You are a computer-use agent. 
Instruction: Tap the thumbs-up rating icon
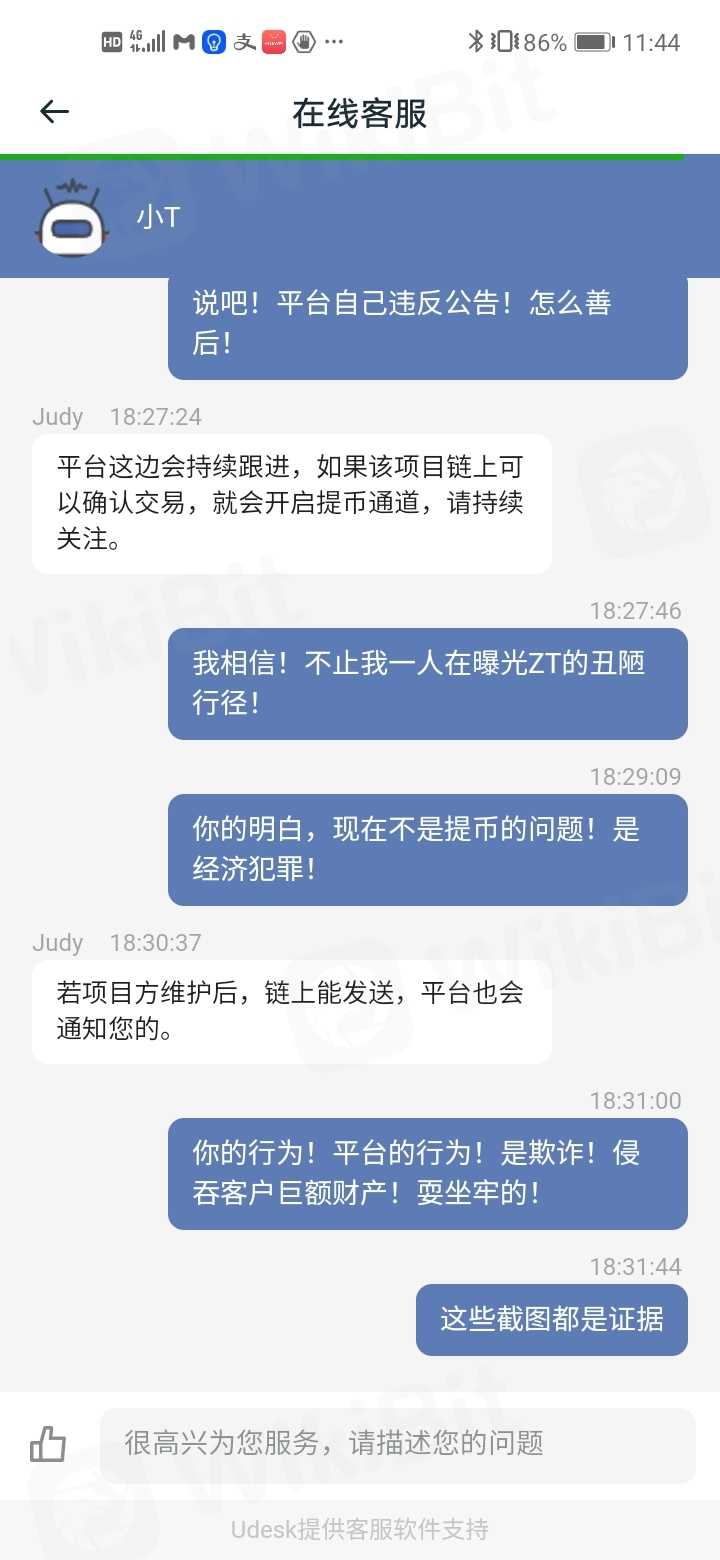click(48, 1444)
